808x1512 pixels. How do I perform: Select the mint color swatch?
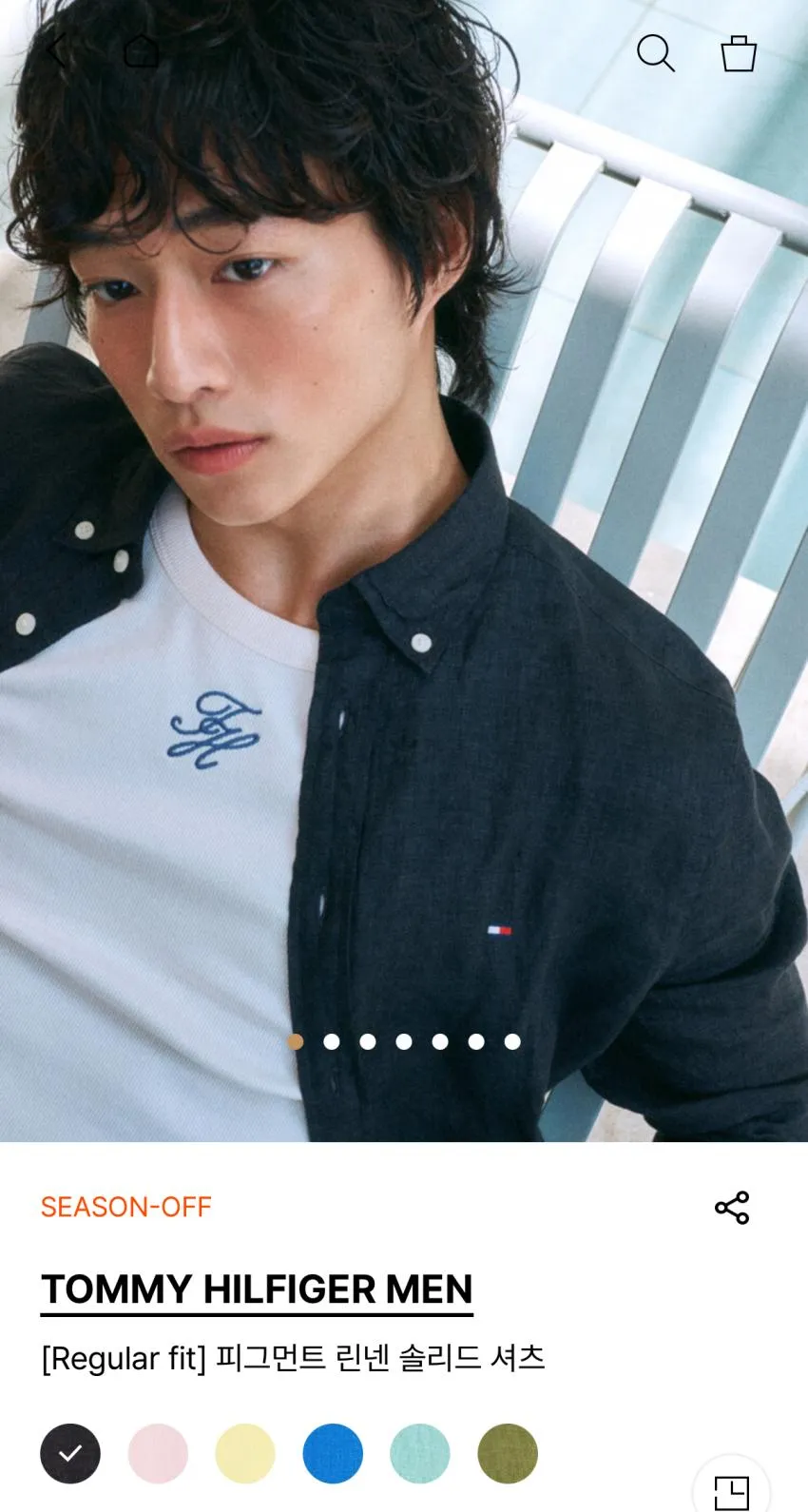(420, 1453)
